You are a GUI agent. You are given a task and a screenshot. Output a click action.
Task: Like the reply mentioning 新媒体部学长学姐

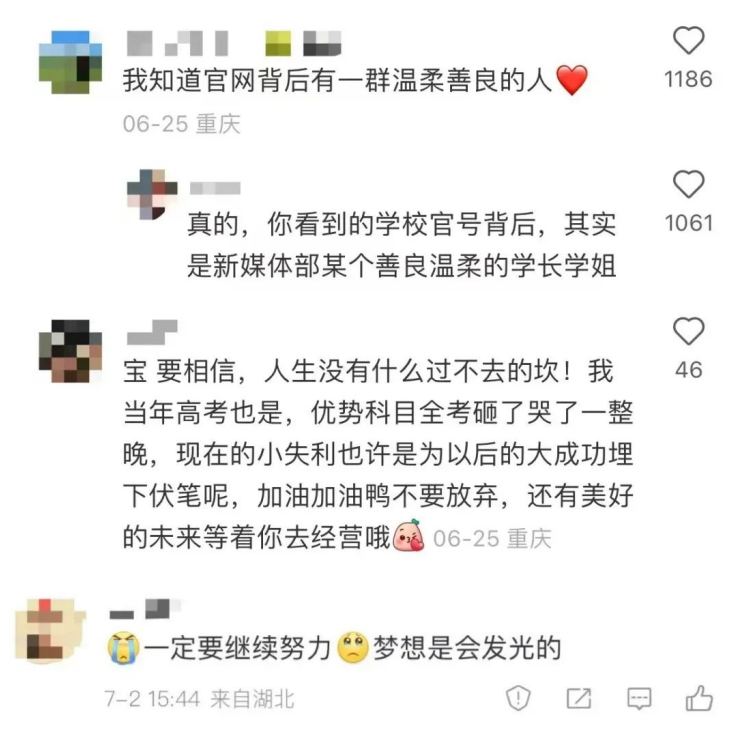688,185
